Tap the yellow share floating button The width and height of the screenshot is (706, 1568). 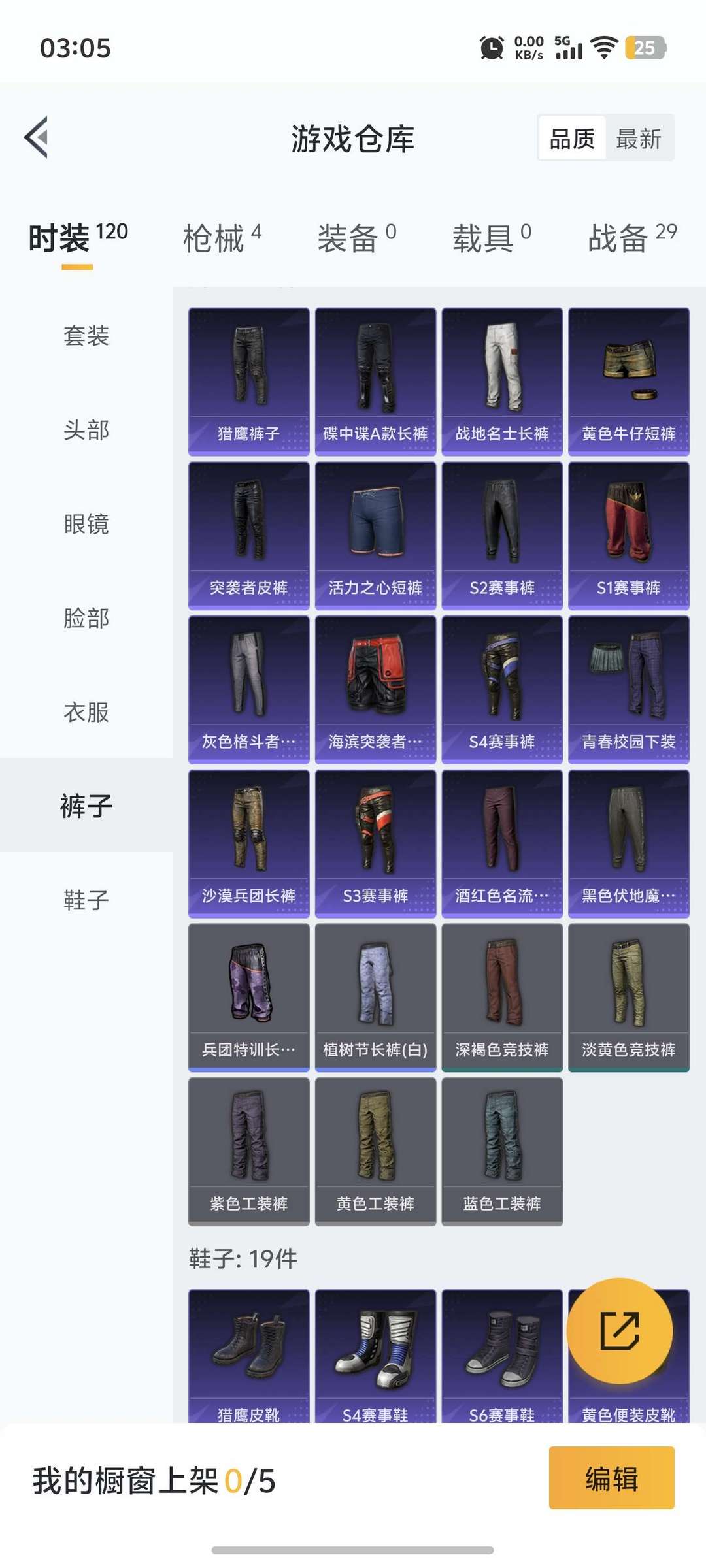click(620, 1331)
